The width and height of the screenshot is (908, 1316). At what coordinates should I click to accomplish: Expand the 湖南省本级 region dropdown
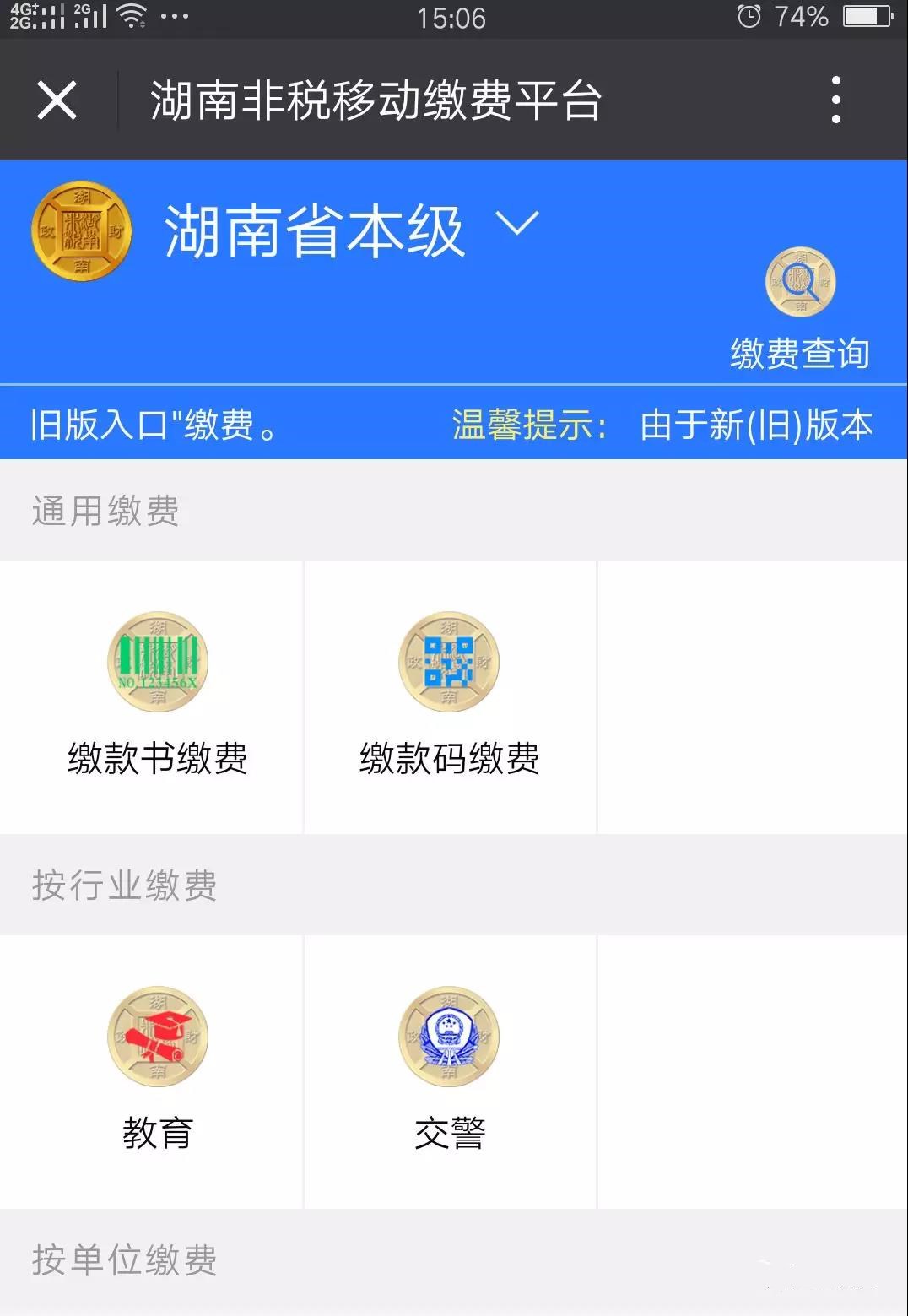(x=516, y=225)
